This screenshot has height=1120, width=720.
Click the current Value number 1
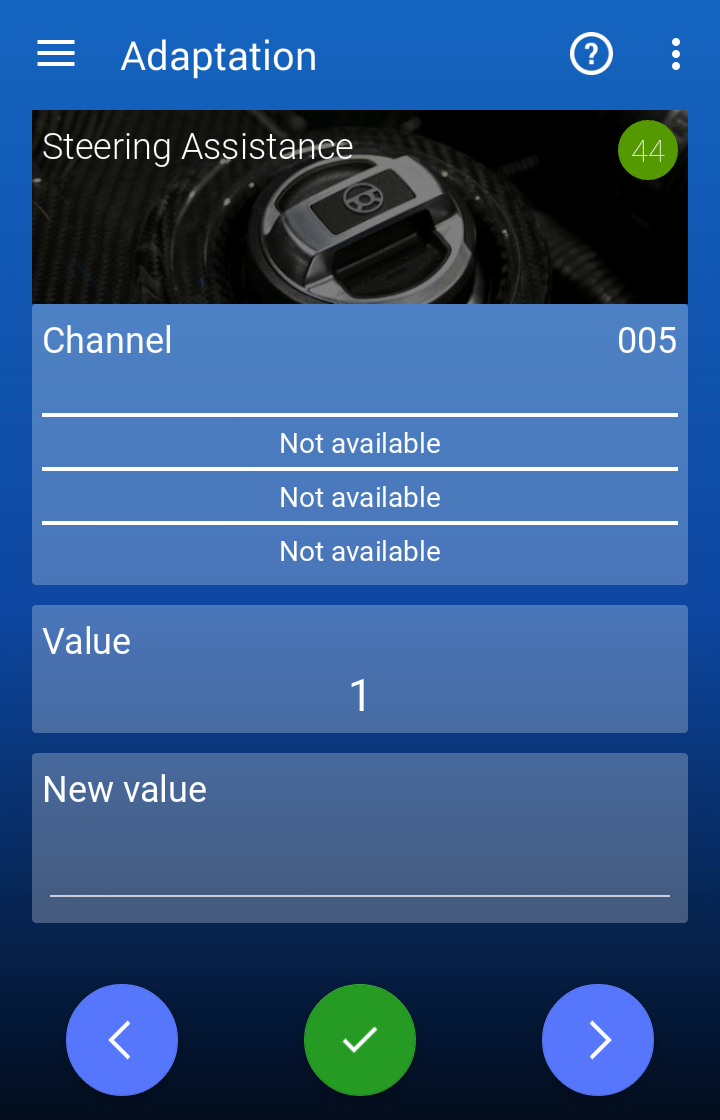click(360, 695)
